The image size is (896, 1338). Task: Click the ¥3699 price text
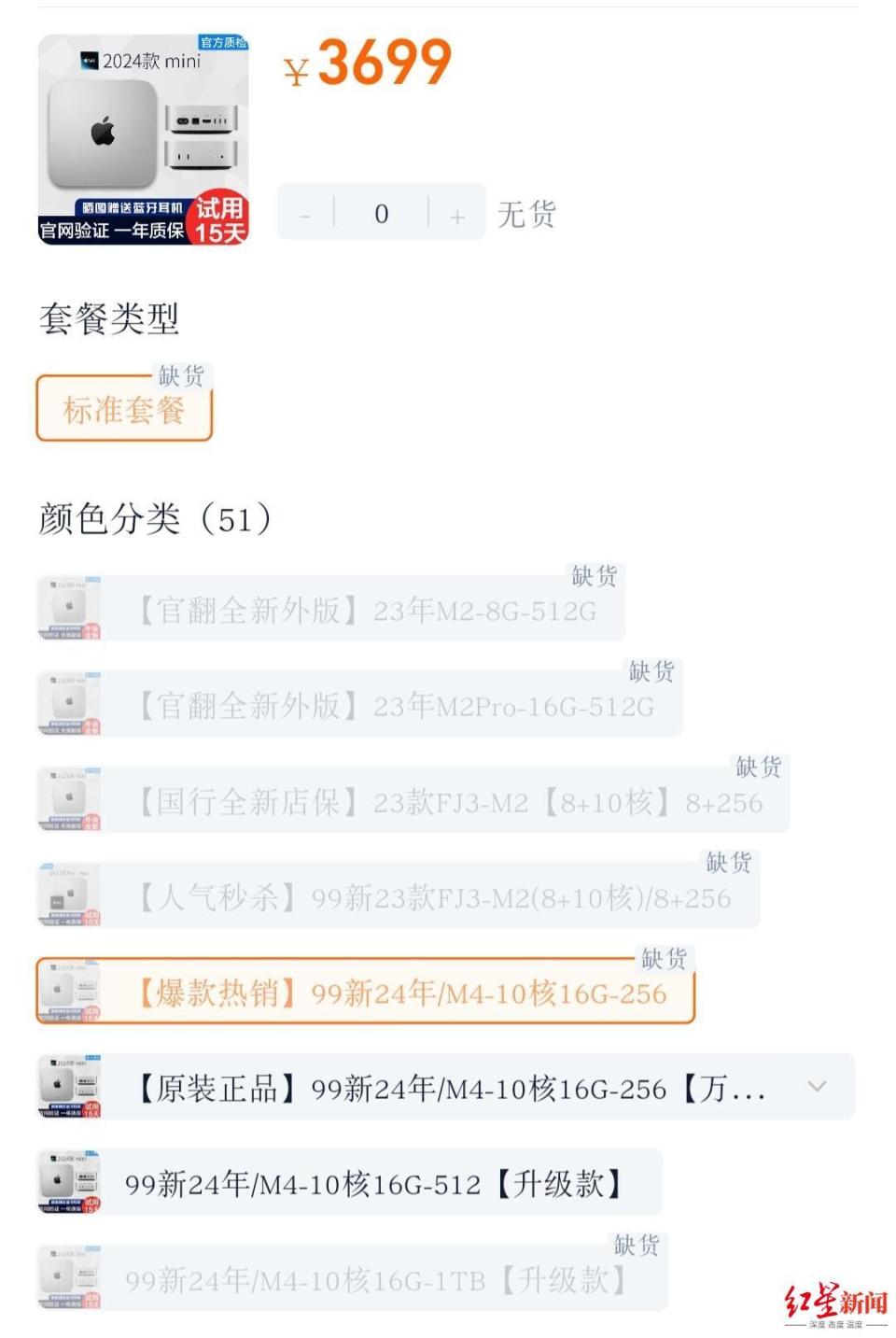tap(369, 65)
